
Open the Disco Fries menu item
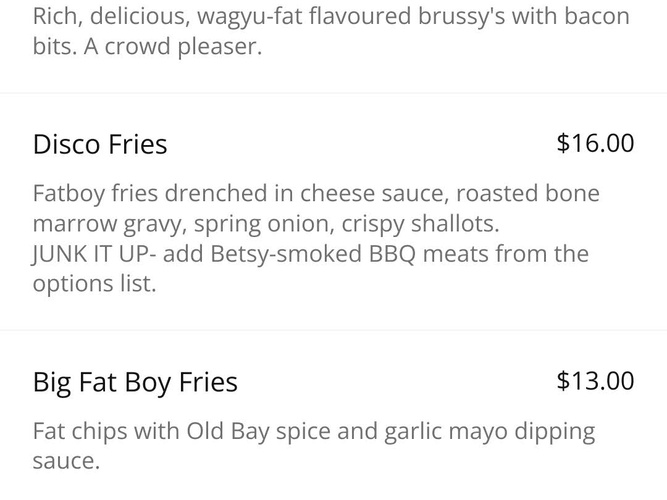coord(100,145)
